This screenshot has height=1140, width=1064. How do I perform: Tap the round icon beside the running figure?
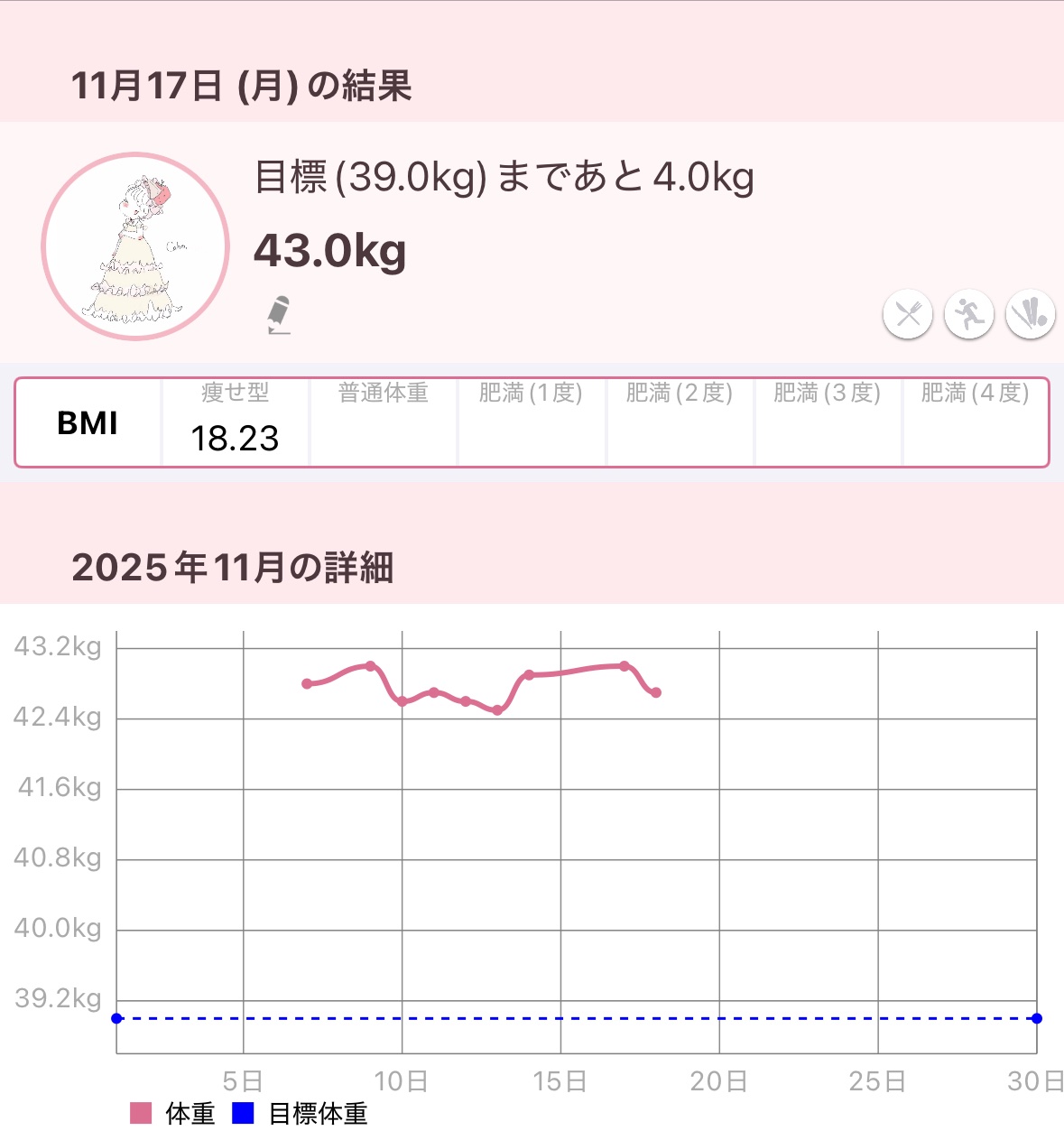click(x=1030, y=315)
